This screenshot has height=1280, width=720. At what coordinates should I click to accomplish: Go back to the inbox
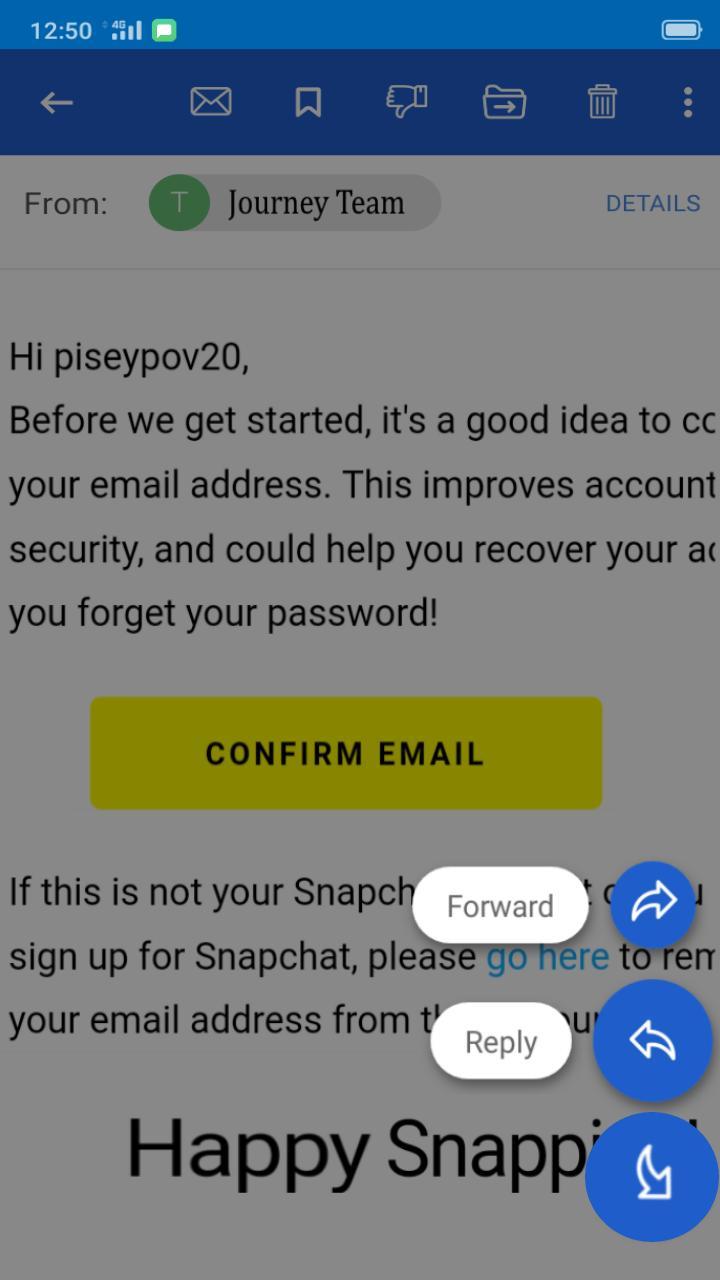[57, 102]
